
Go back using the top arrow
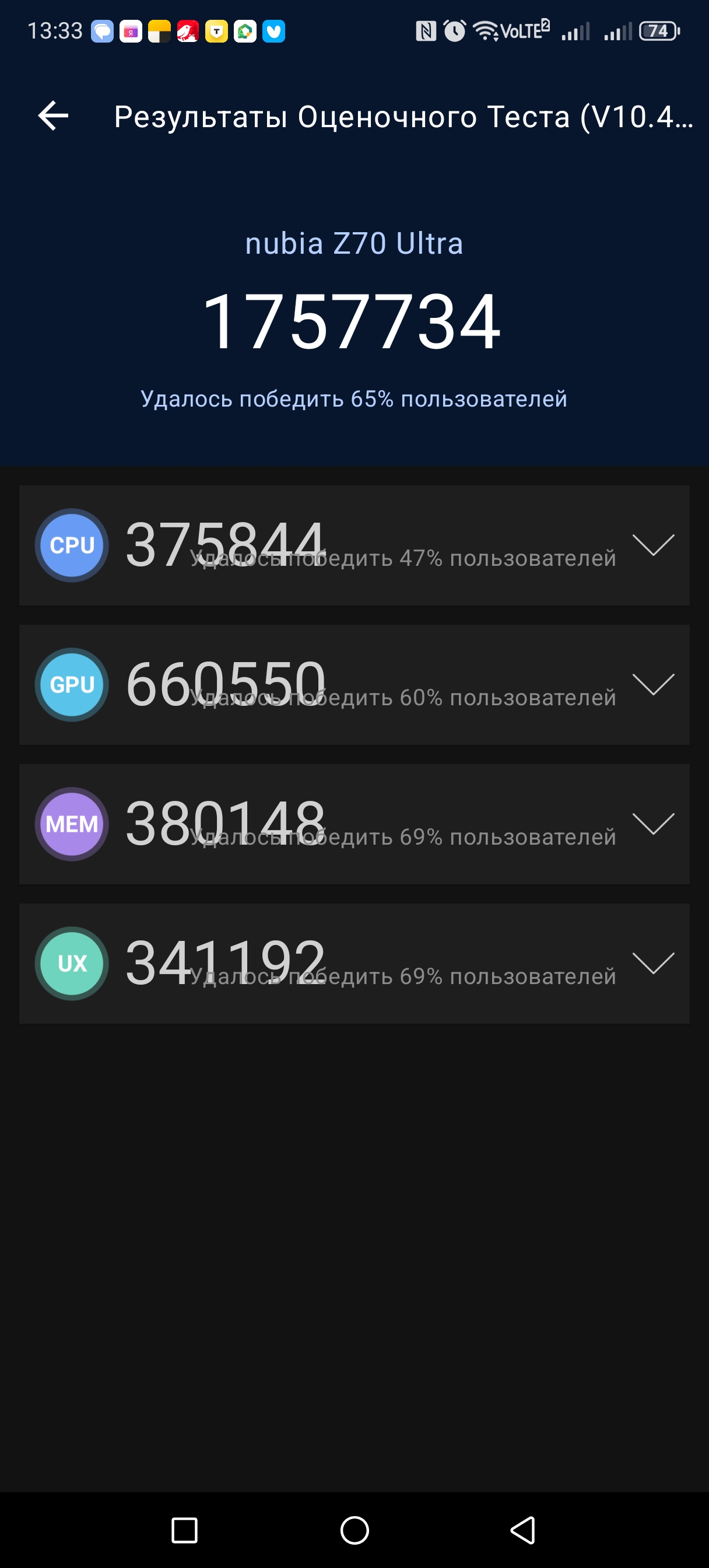coord(54,116)
